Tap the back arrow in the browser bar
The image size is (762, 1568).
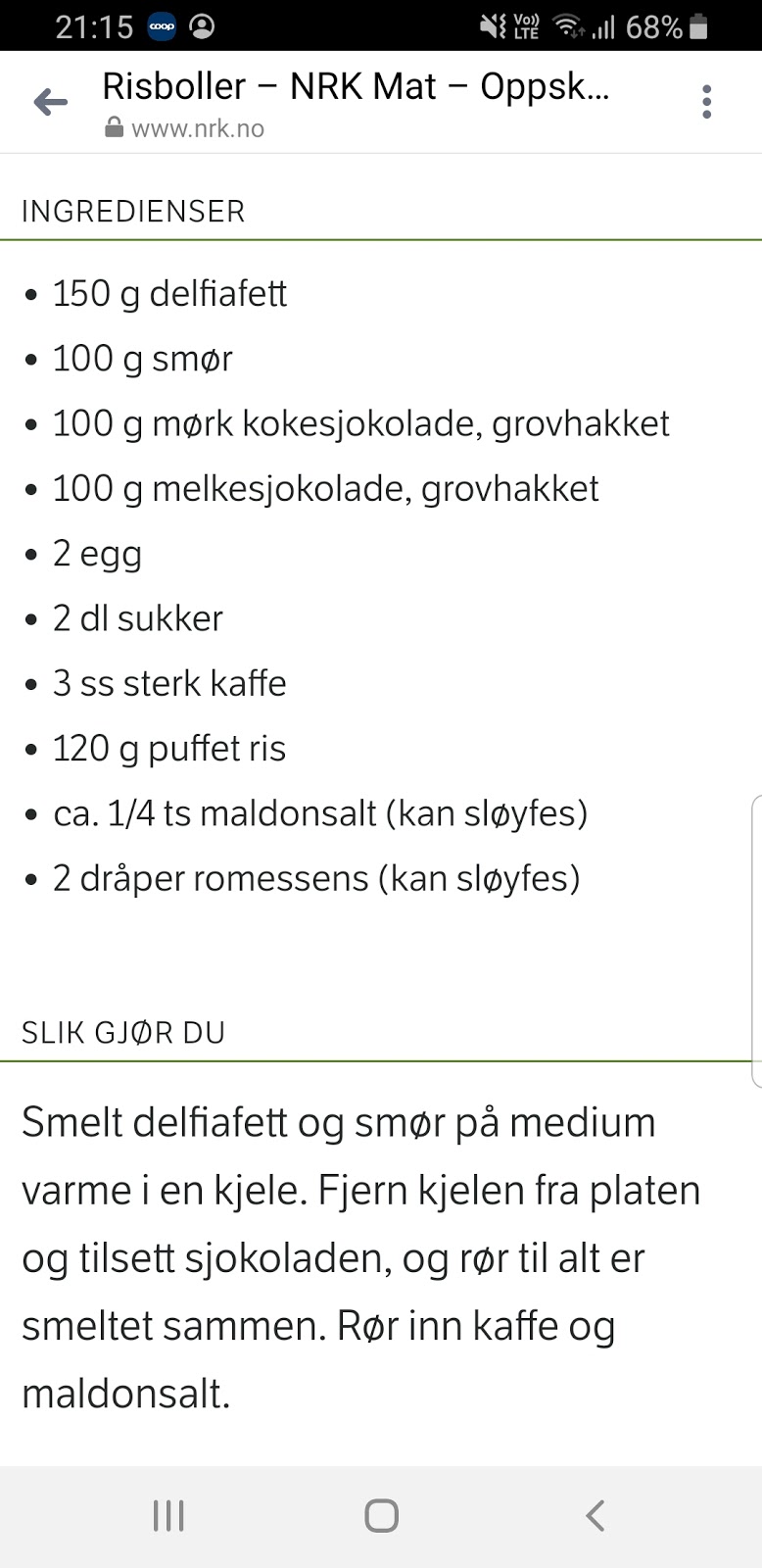point(50,102)
